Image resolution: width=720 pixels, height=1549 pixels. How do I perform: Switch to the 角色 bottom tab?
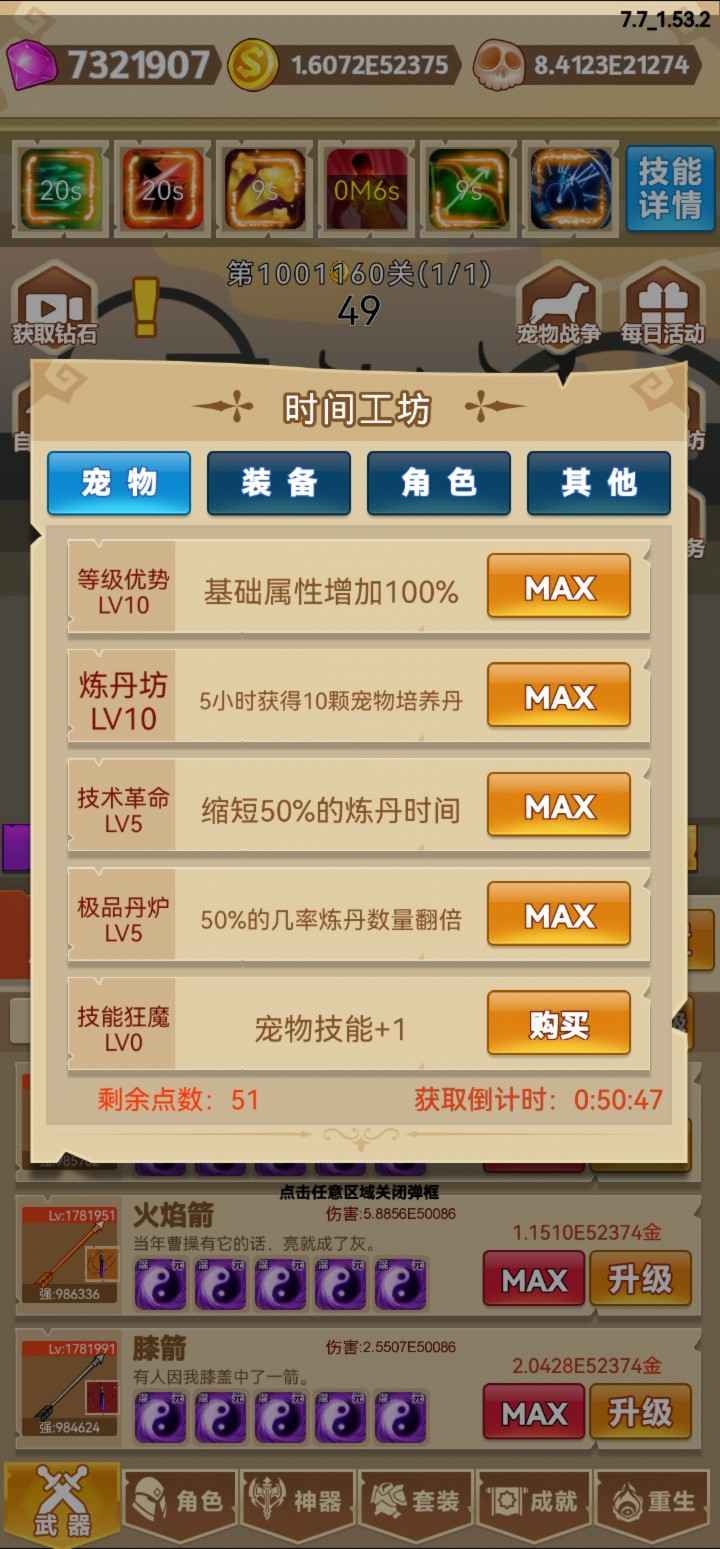pos(181,1501)
